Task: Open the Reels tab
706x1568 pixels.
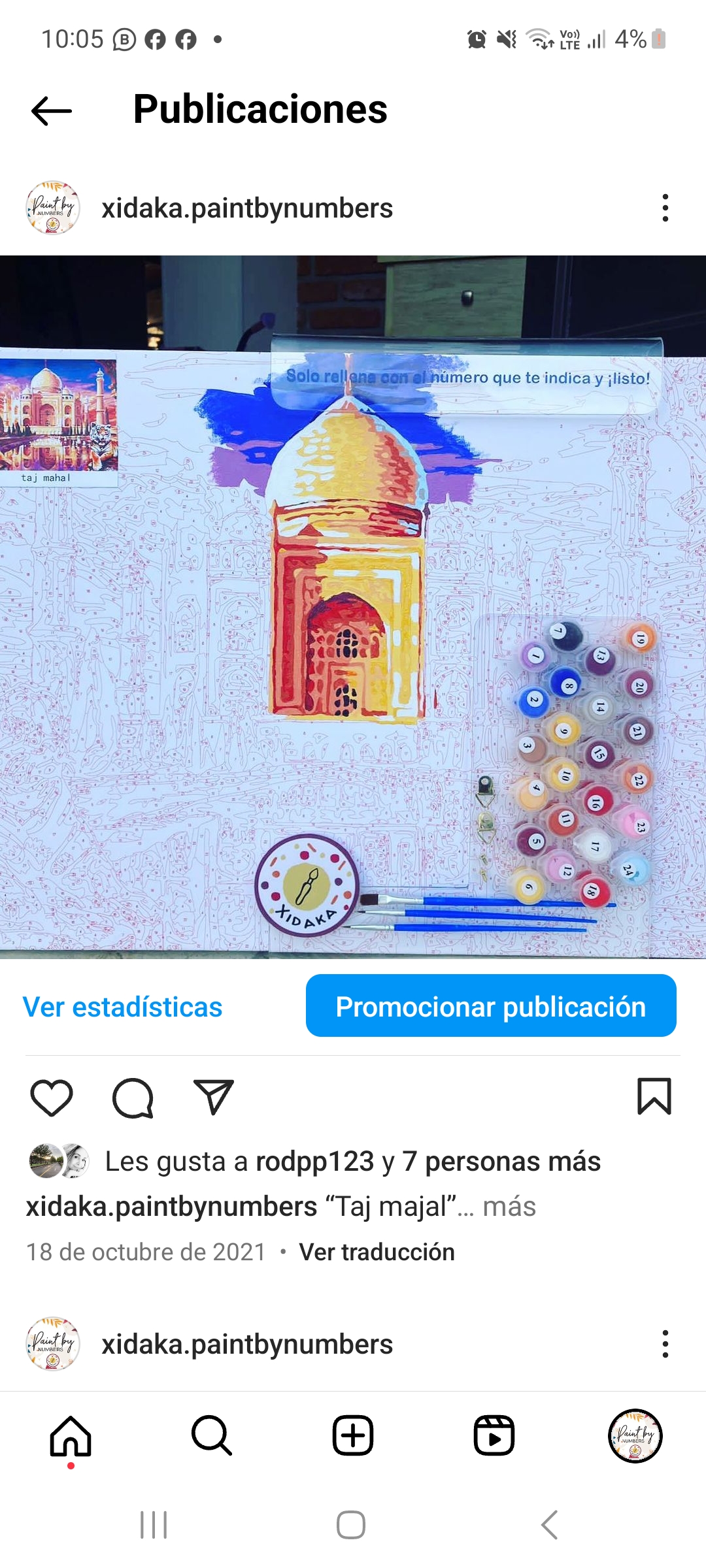Action: point(494,1435)
